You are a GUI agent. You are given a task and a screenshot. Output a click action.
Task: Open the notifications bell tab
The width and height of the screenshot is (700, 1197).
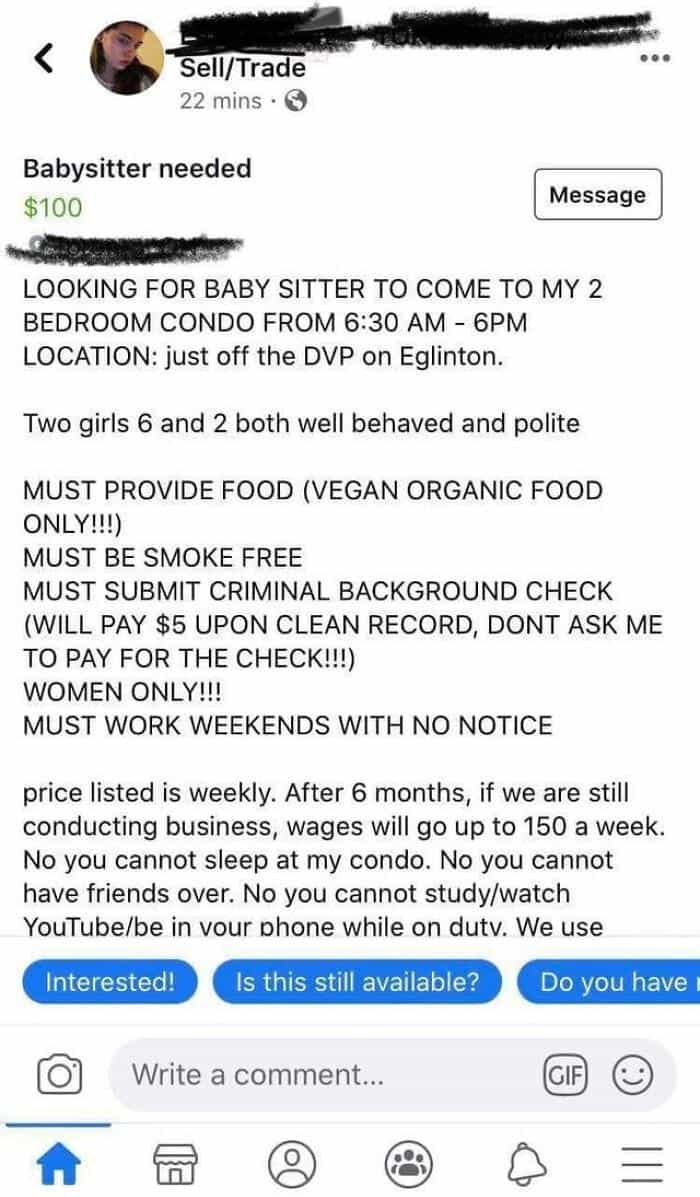point(525,1164)
